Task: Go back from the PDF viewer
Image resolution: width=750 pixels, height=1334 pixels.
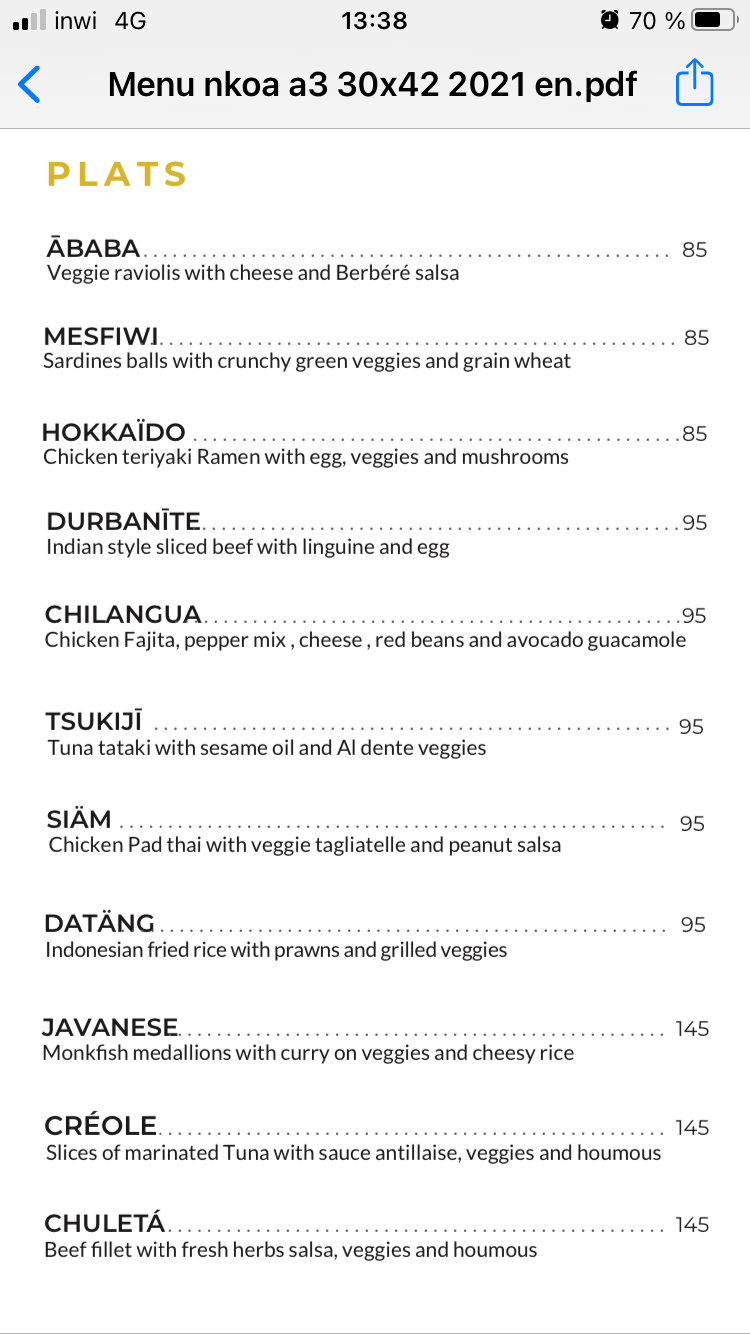Action: [x=30, y=84]
